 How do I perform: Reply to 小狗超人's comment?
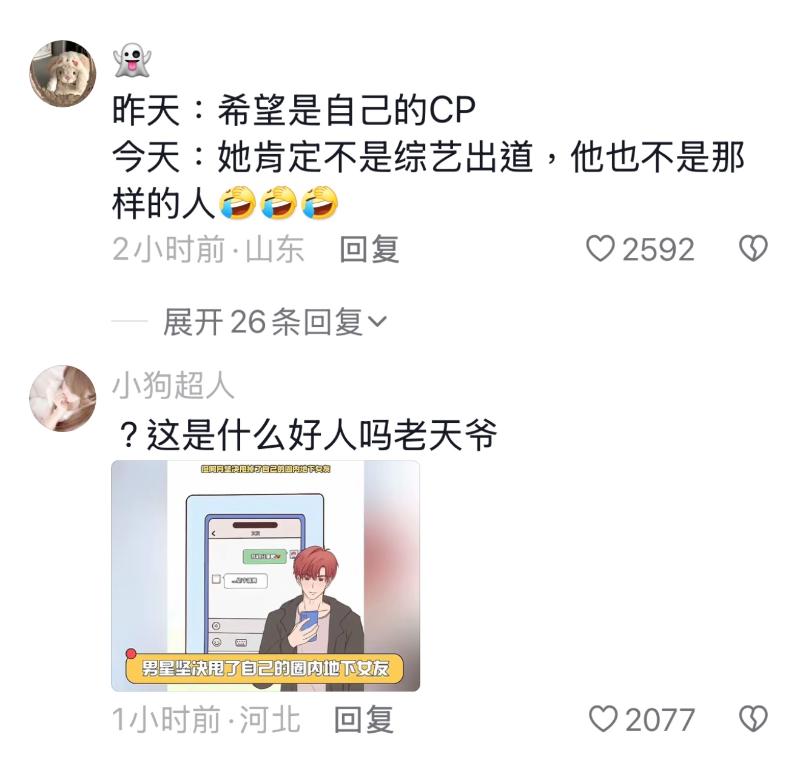point(364,718)
